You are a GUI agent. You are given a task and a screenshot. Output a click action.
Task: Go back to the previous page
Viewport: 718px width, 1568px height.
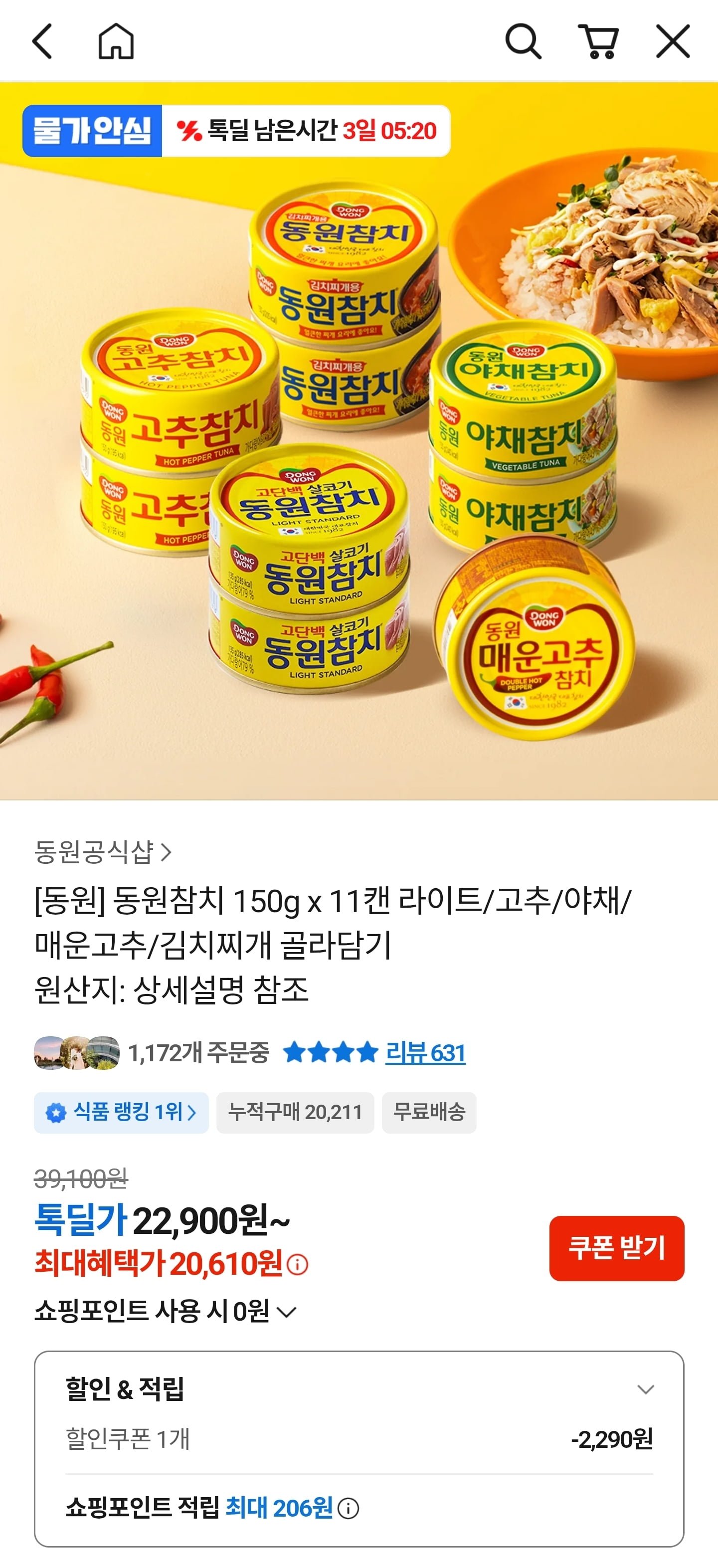[42, 42]
